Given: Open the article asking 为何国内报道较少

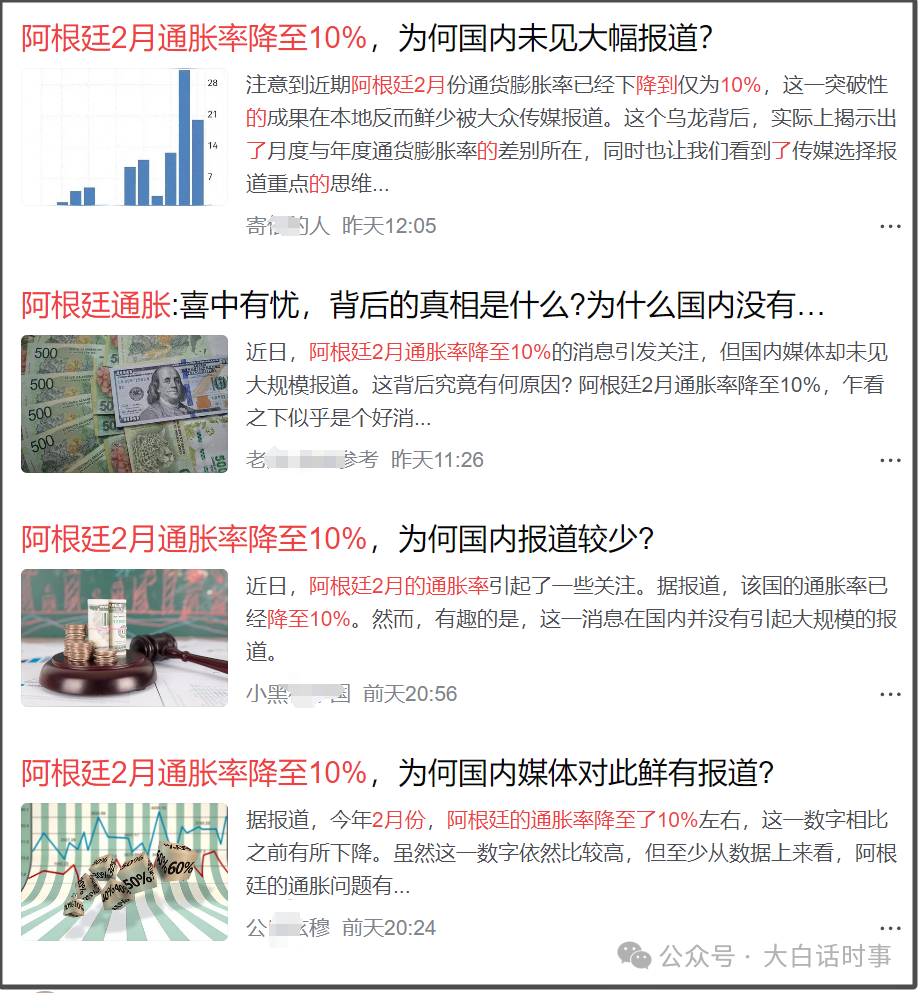Looking at the screenshot, I should pos(337,539).
